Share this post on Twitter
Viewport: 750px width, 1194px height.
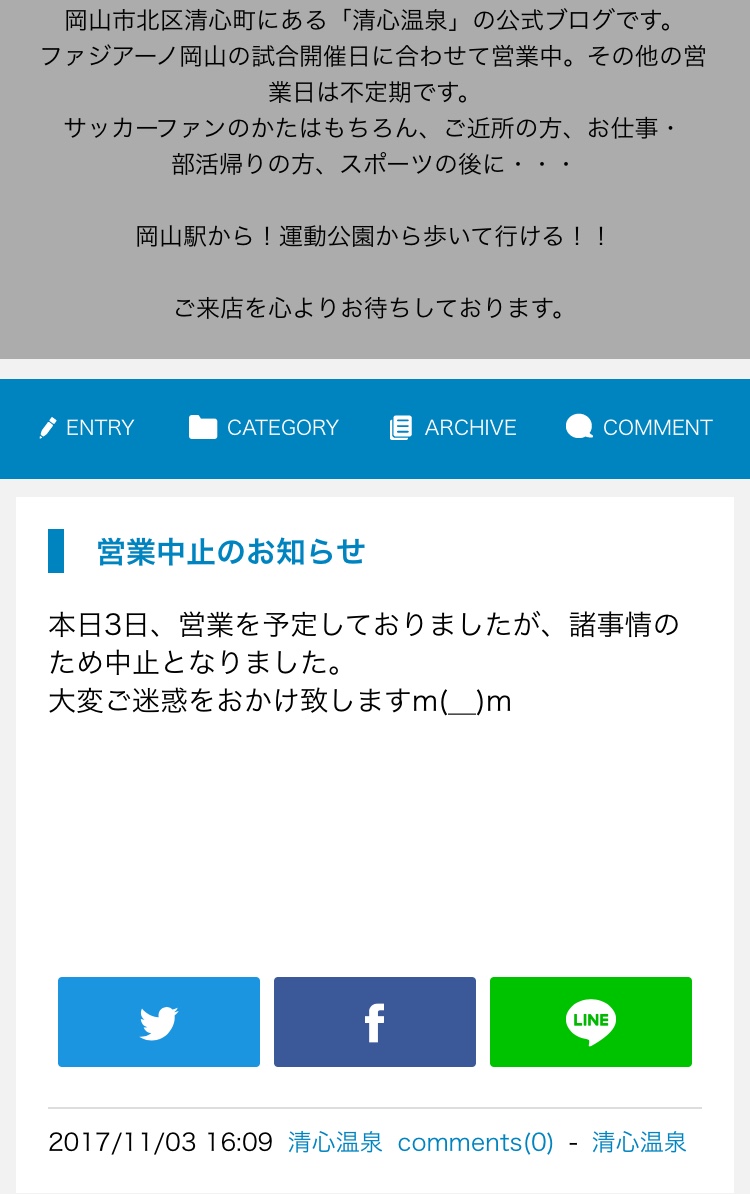coord(159,1022)
